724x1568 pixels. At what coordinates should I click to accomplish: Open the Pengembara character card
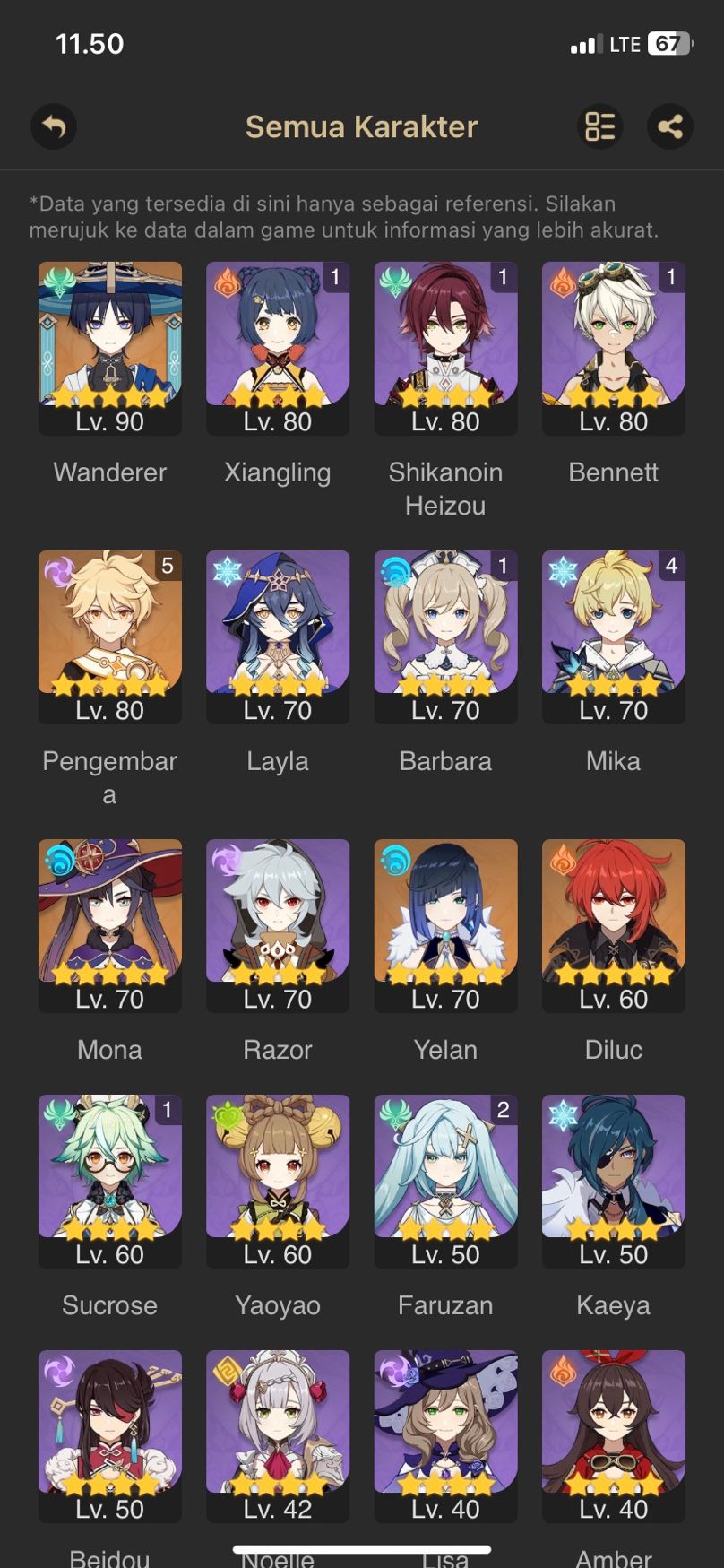(110, 637)
